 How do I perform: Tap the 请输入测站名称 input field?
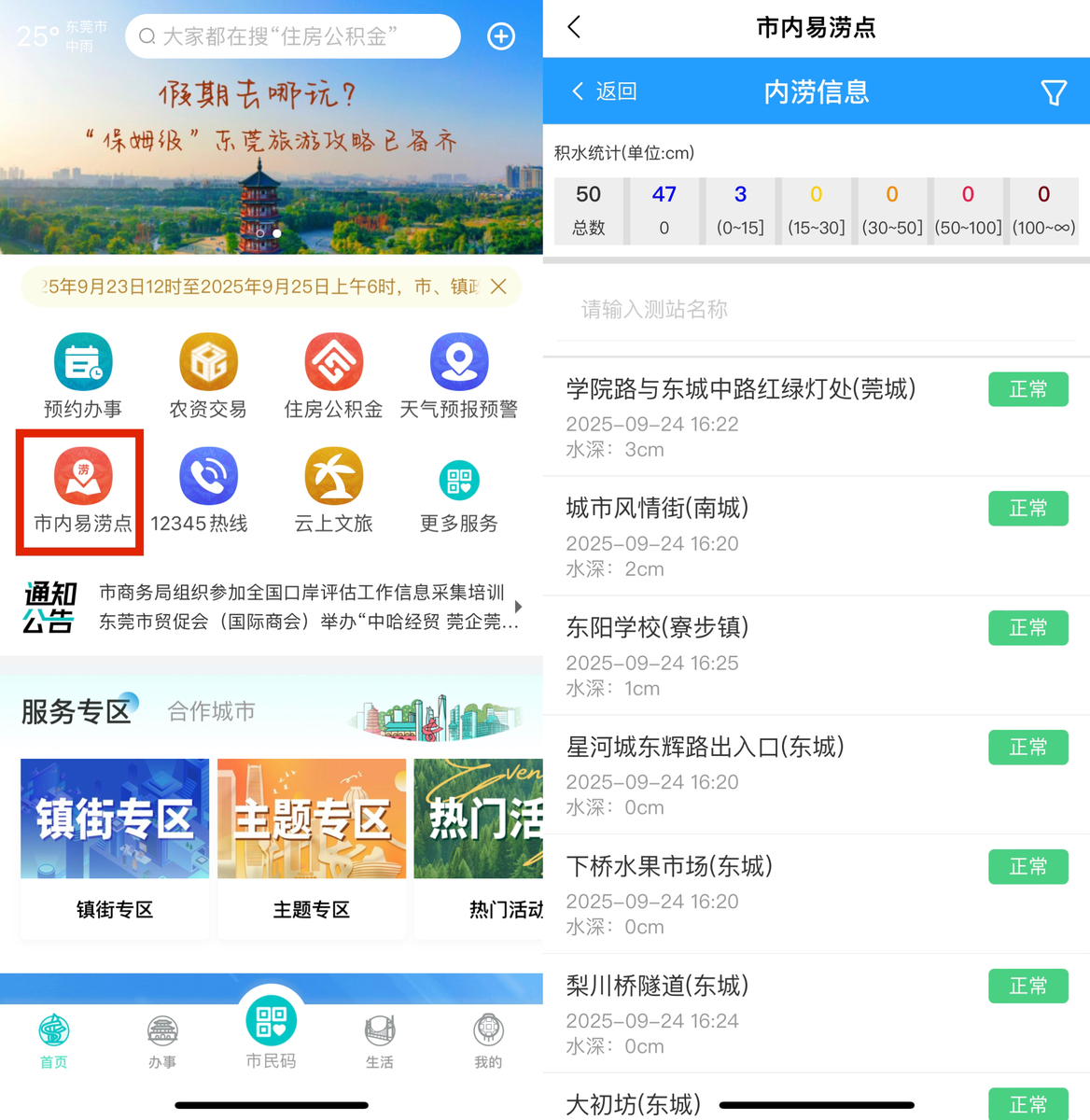click(x=817, y=310)
